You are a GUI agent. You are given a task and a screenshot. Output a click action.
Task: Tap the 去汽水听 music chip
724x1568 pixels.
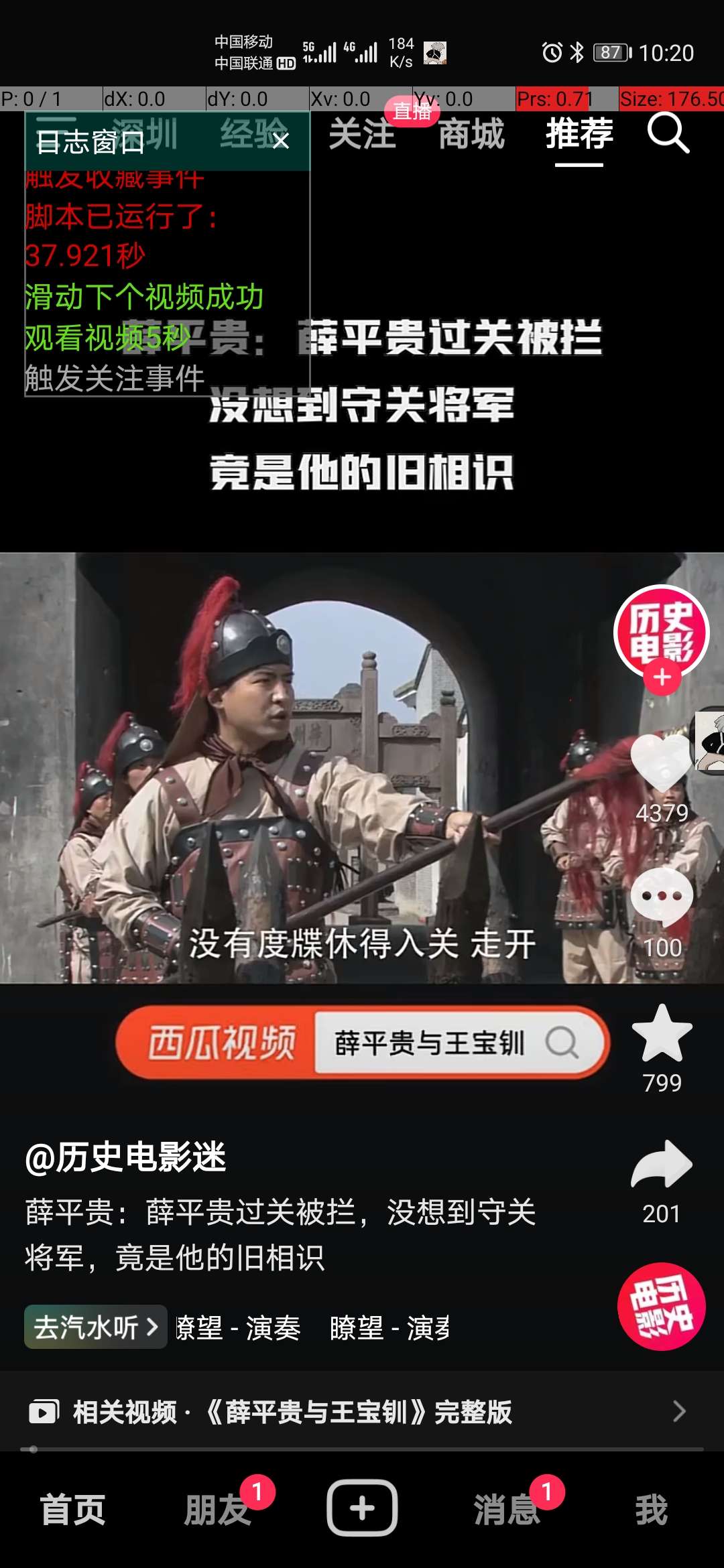pyautogui.click(x=95, y=1327)
